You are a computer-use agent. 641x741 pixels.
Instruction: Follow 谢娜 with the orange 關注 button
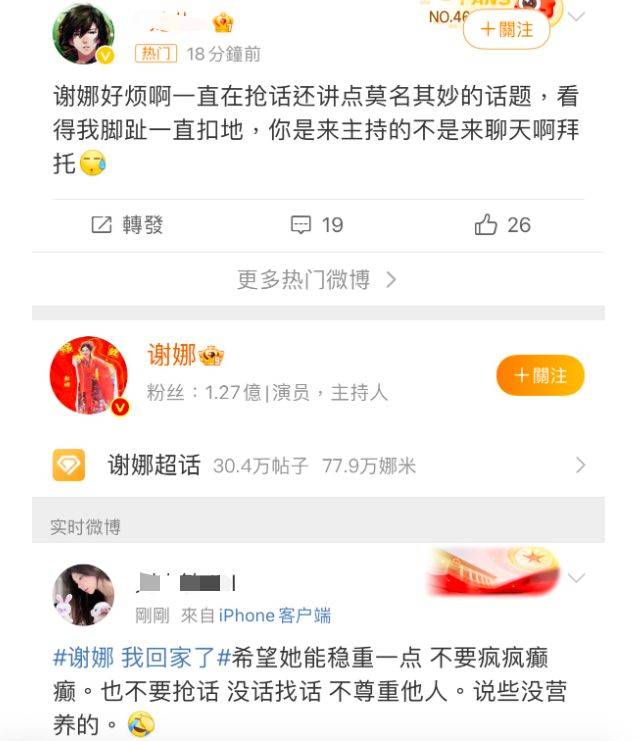pyautogui.click(x=540, y=375)
